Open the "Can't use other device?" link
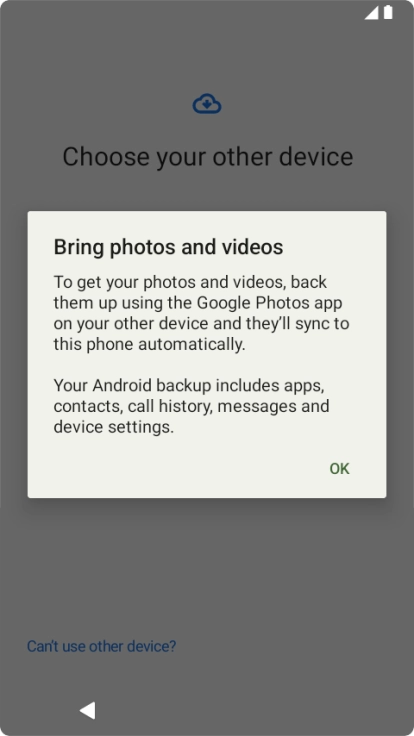414x736 pixels. 101,646
